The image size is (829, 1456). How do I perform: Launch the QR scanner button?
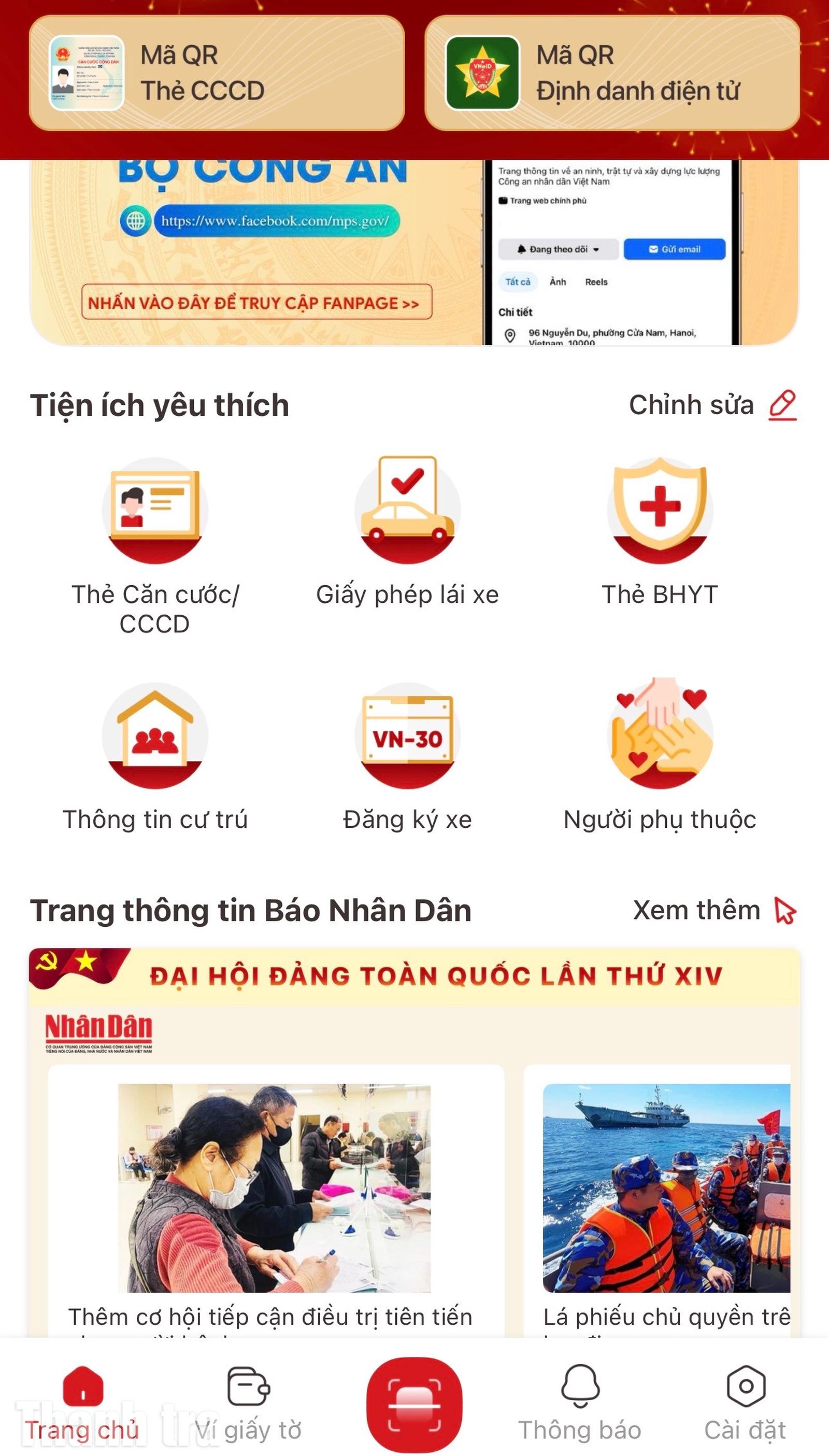(414, 1404)
